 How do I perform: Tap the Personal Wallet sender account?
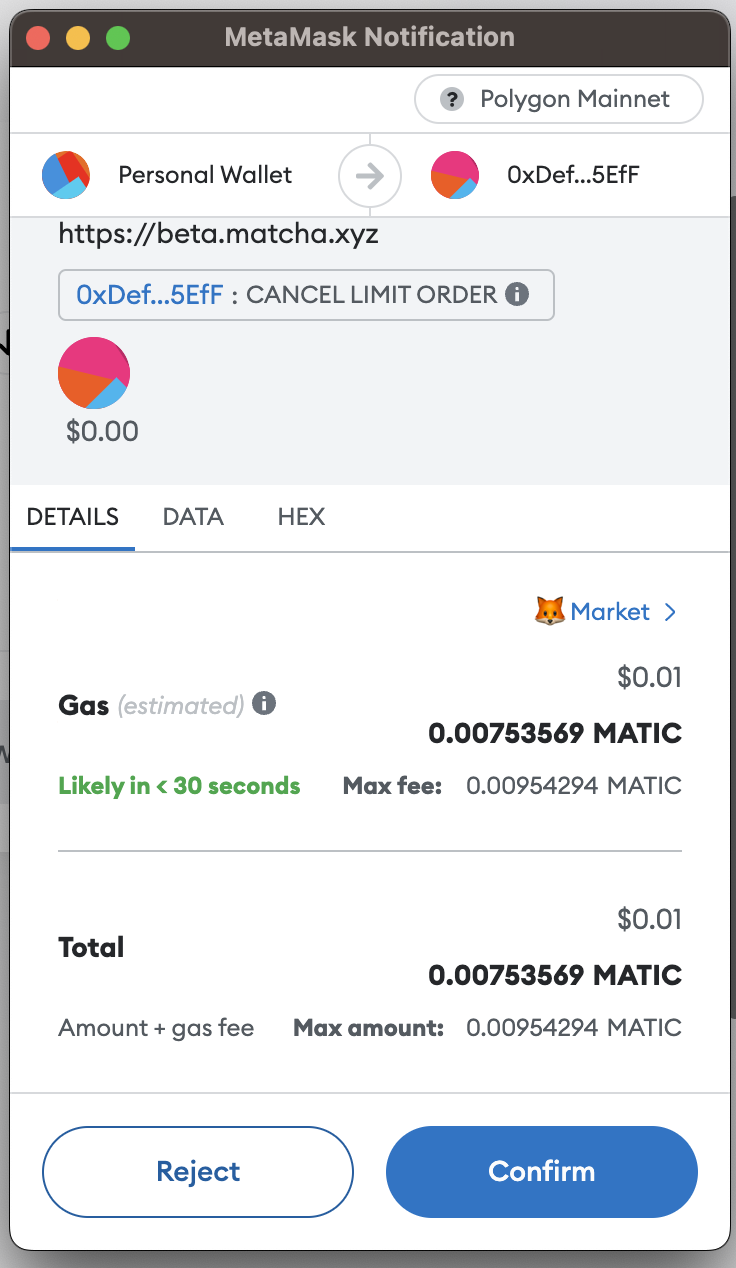click(204, 176)
